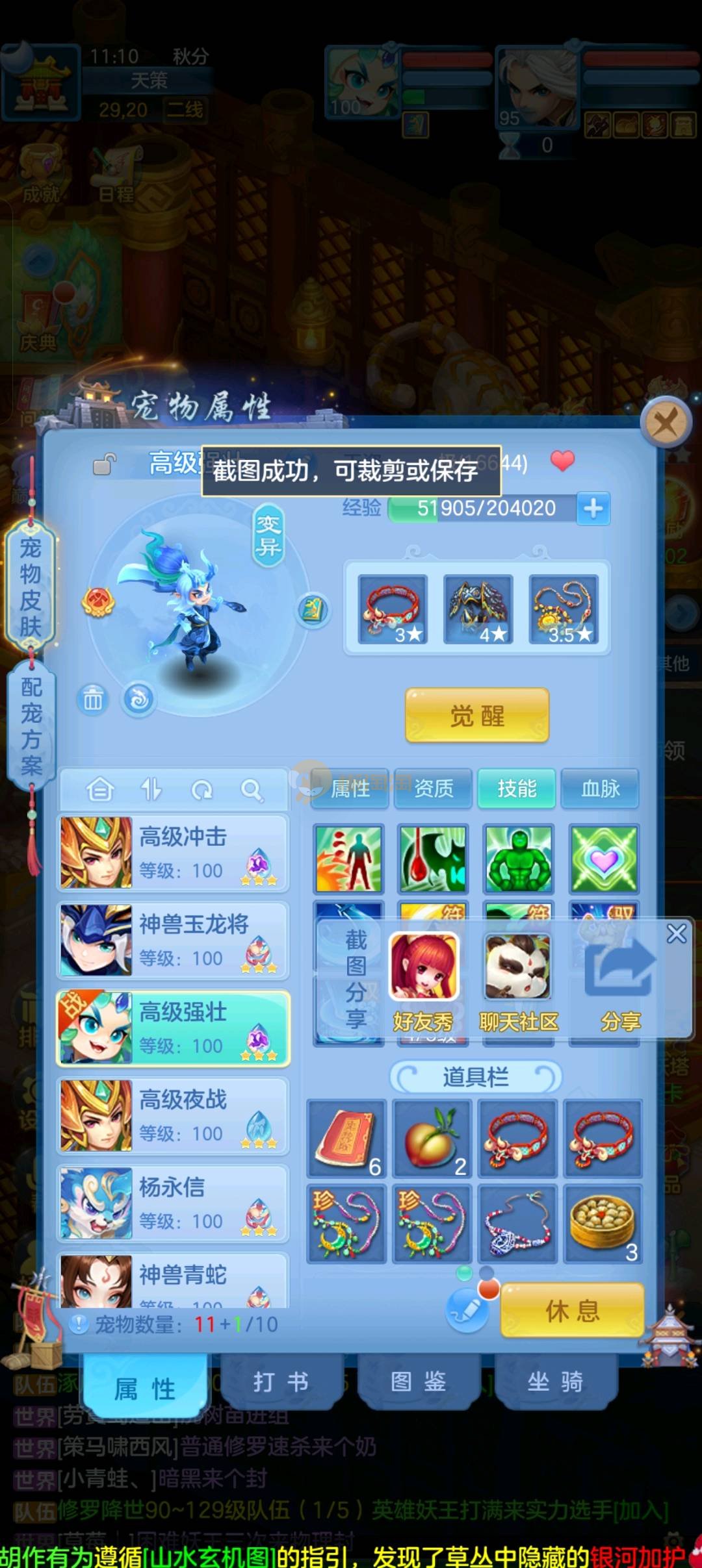Open the 打书 tab

[281, 1382]
